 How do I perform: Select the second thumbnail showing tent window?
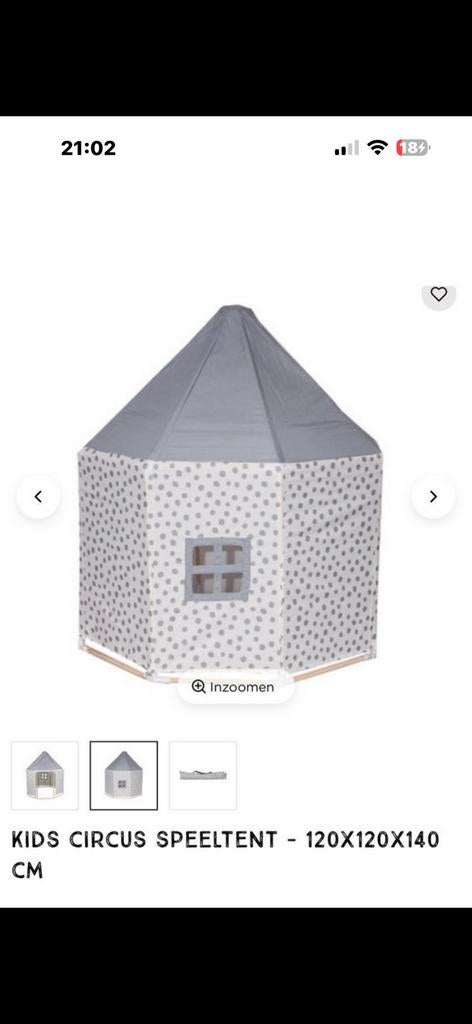(124, 775)
